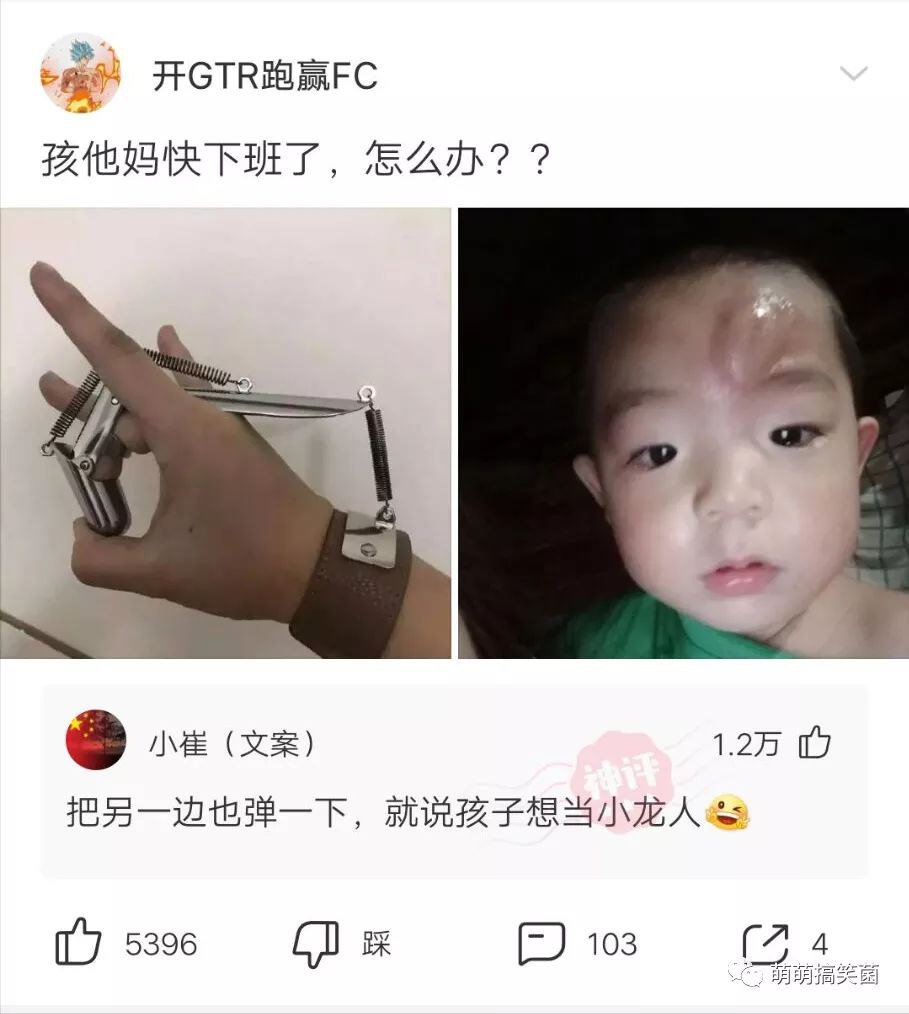Like the post with 5396 likes

click(x=79, y=943)
